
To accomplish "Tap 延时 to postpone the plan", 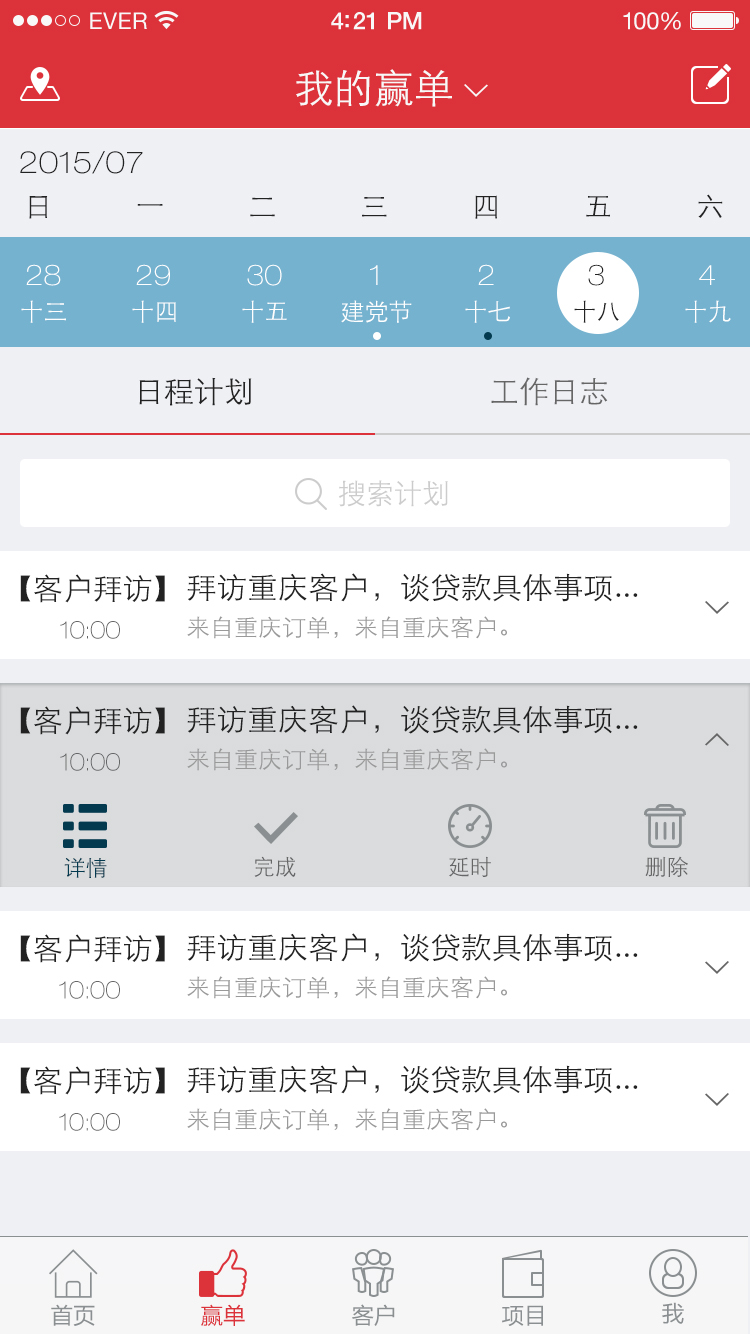I will coord(469,841).
